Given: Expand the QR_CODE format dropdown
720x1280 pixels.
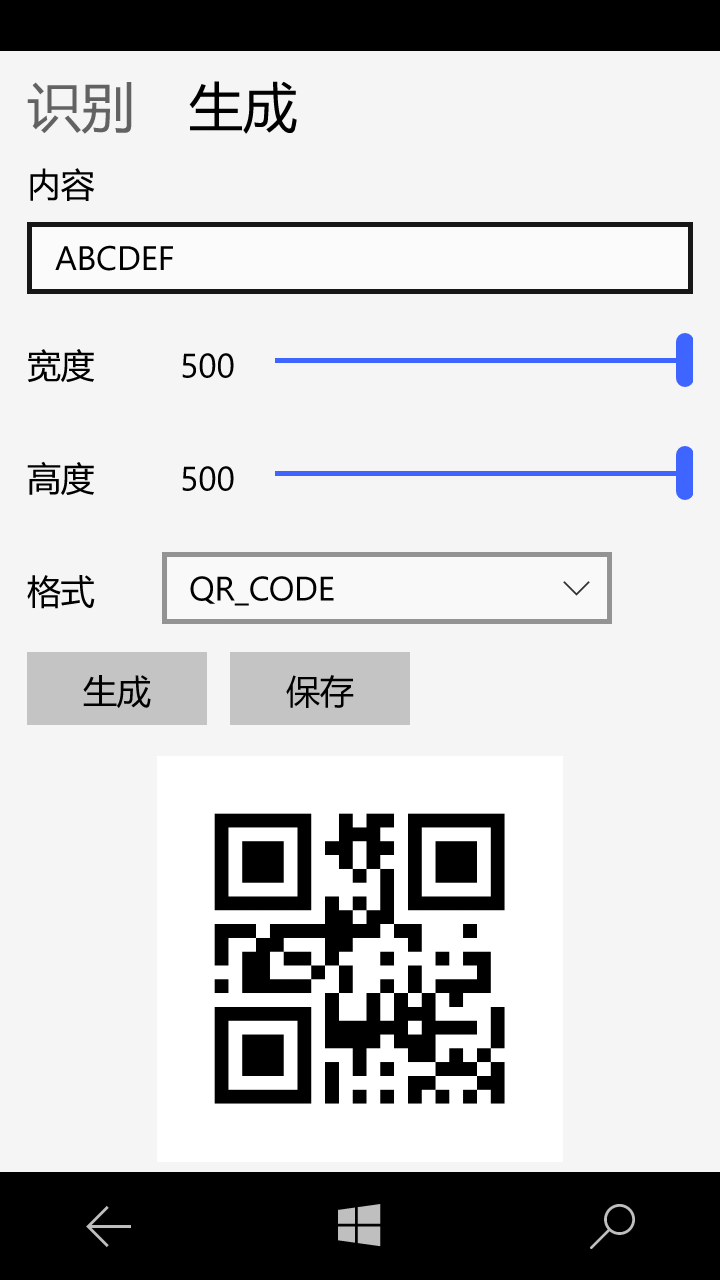Looking at the screenshot, I should (386, 588).
